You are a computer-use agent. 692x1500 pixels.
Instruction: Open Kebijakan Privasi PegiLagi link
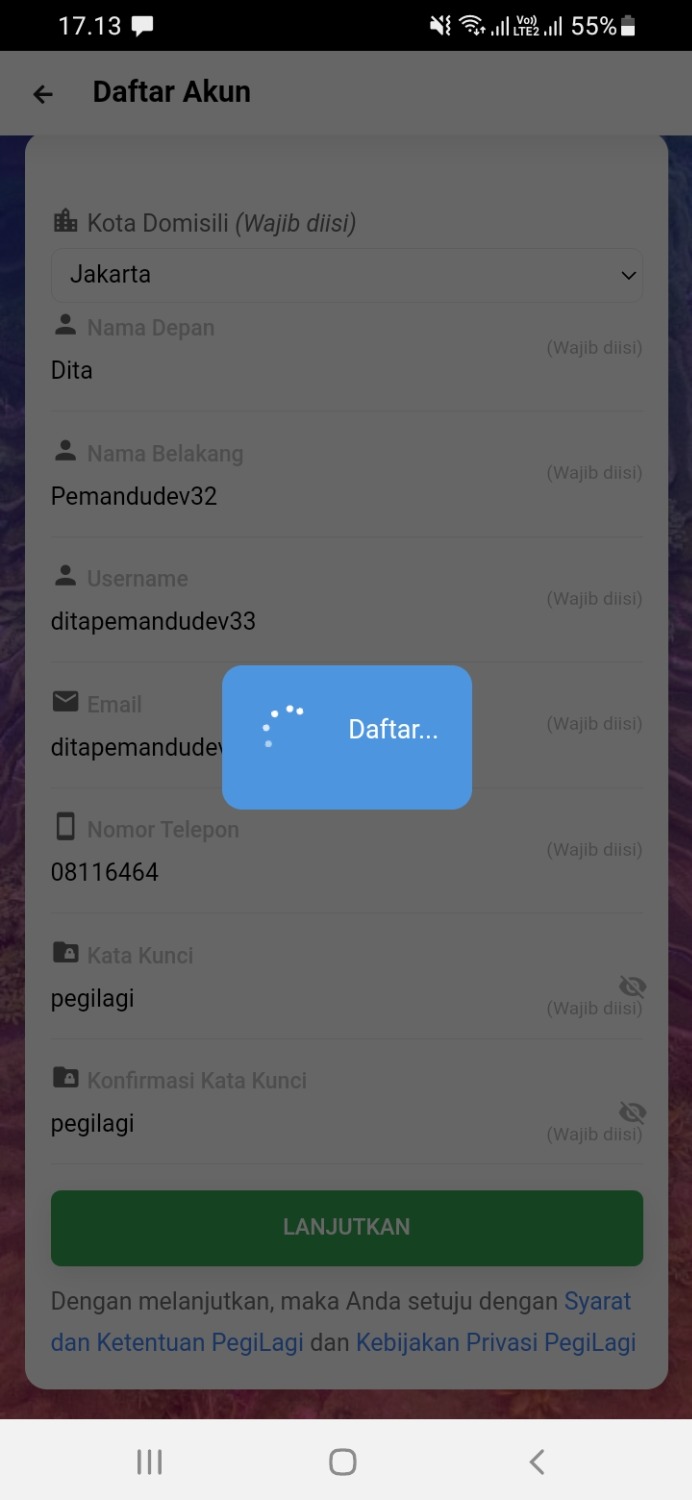[495, 1342]
